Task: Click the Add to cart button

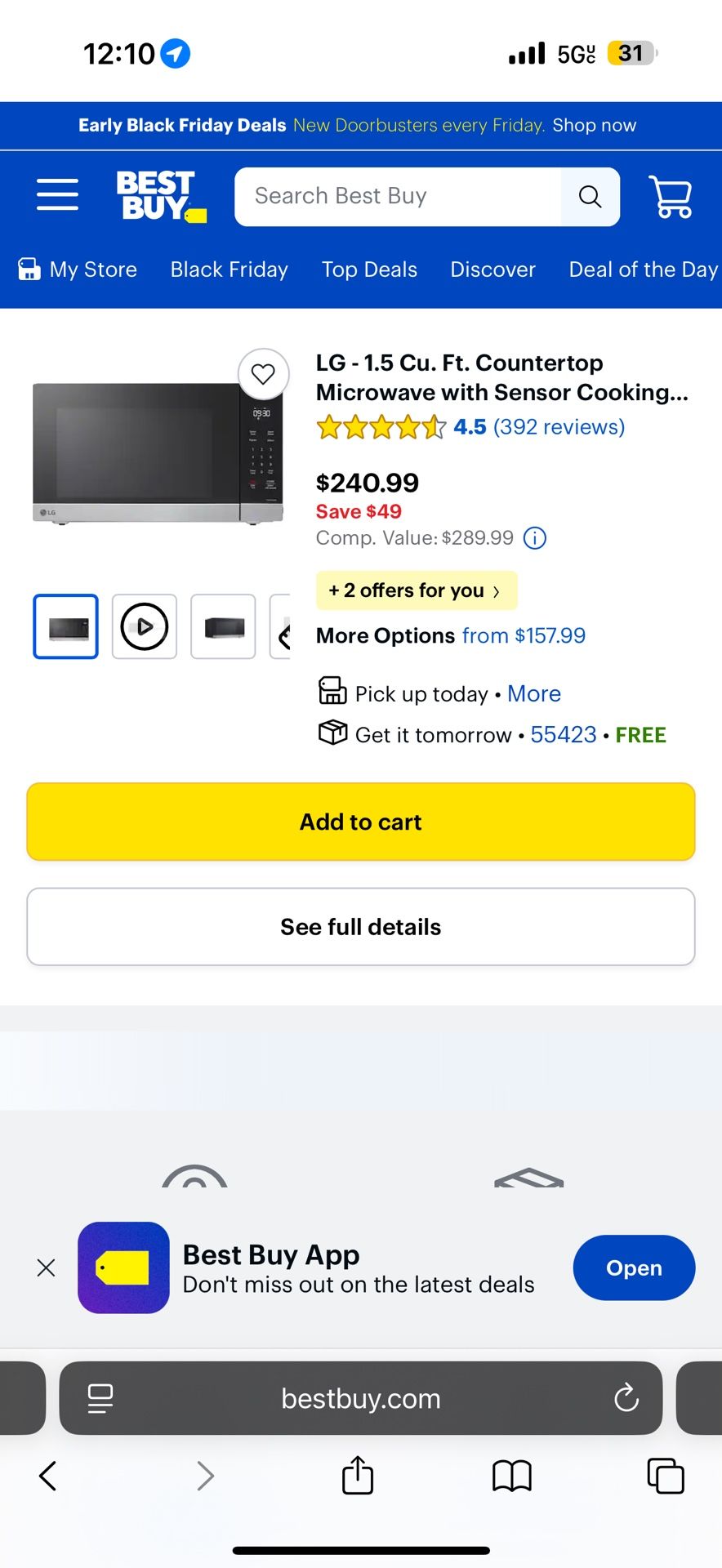Action: click(x=360, y=822)
